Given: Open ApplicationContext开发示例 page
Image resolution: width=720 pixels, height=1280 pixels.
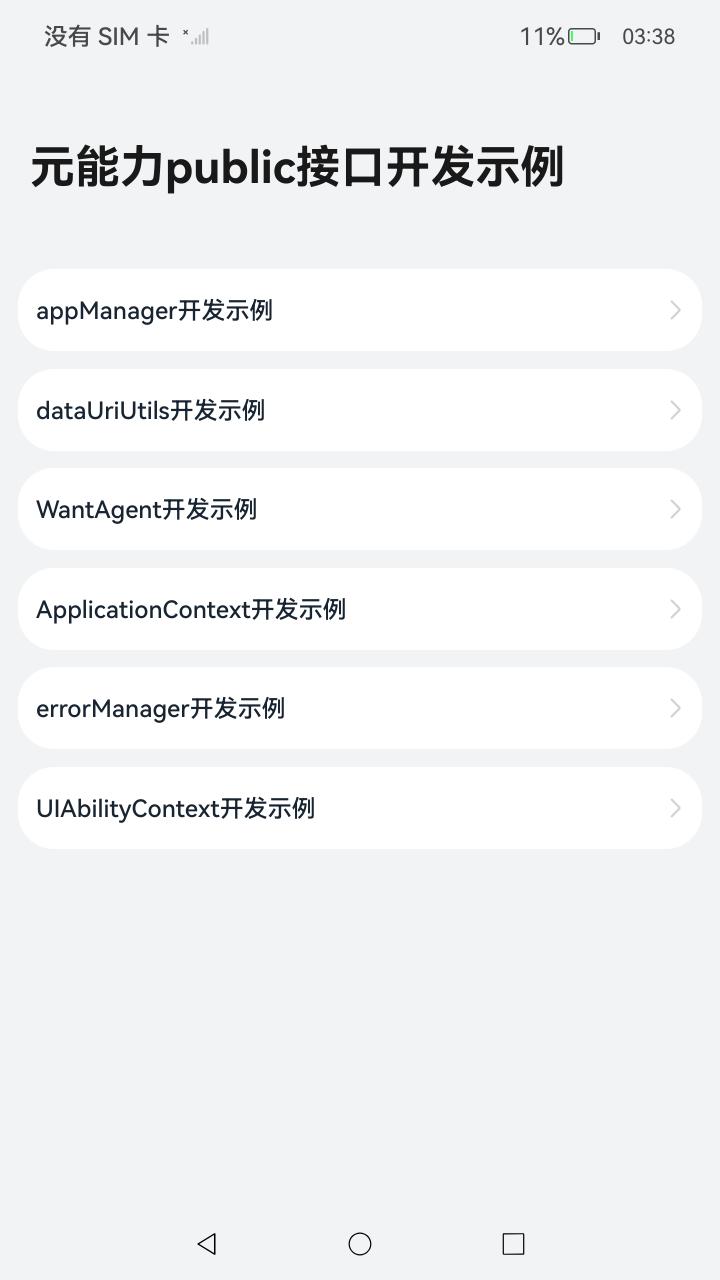Looking at the screenshot, I should pyautogui.click(x=359, y=609).
